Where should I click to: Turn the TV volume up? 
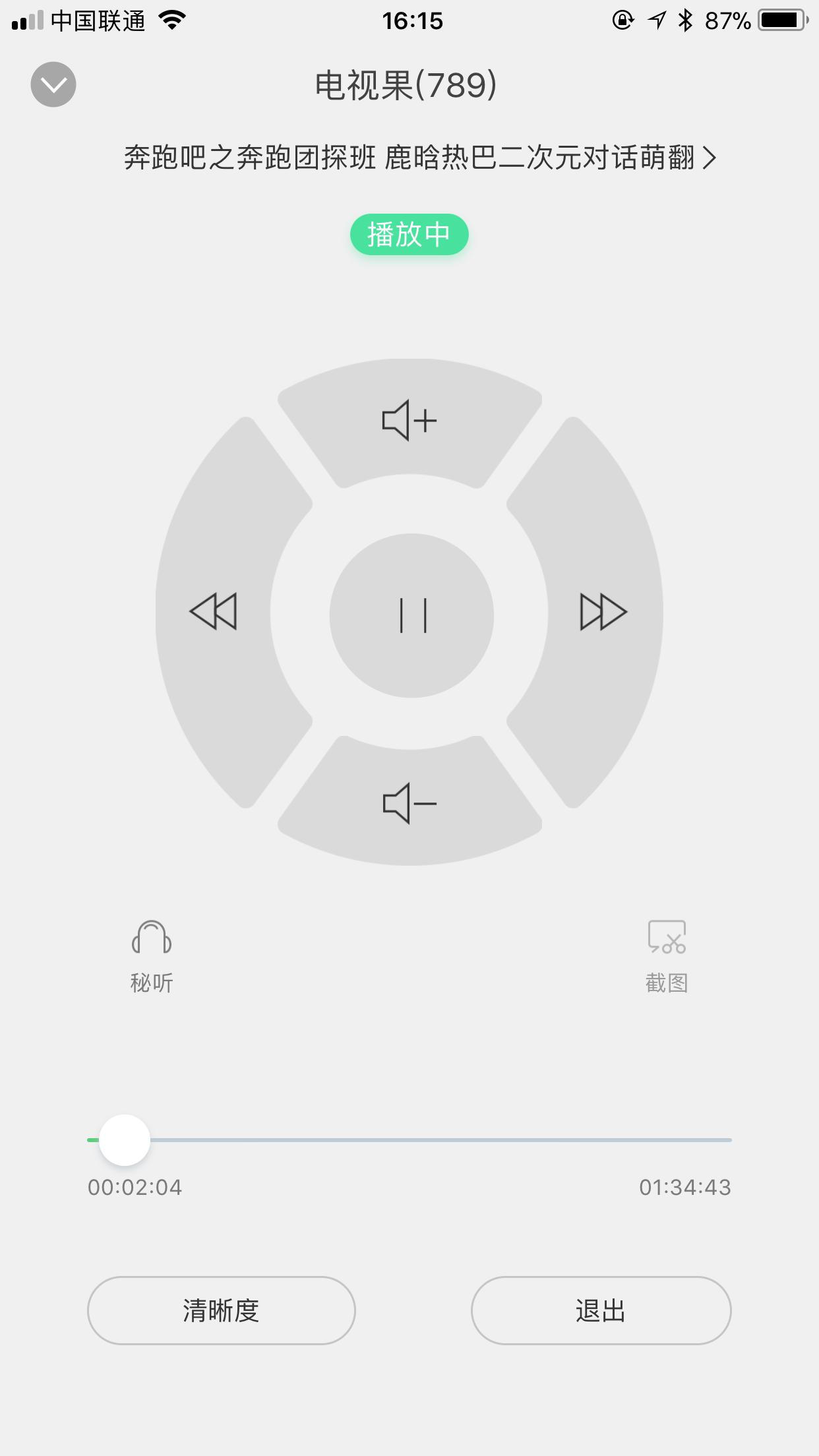[x=409, y=420]
